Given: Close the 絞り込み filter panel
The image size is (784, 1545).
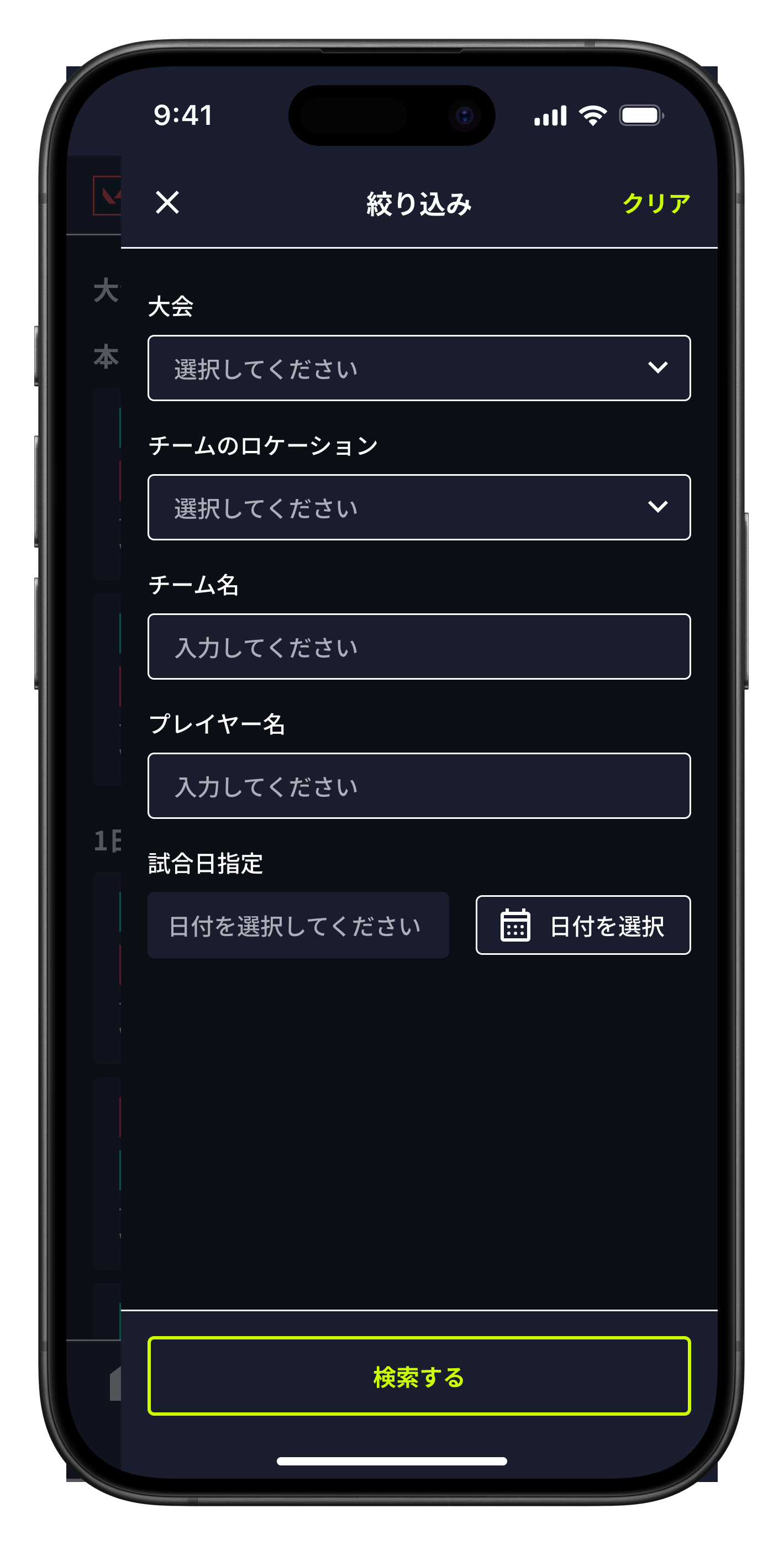Looking at the screenshot, I should [x=167, y=203].
